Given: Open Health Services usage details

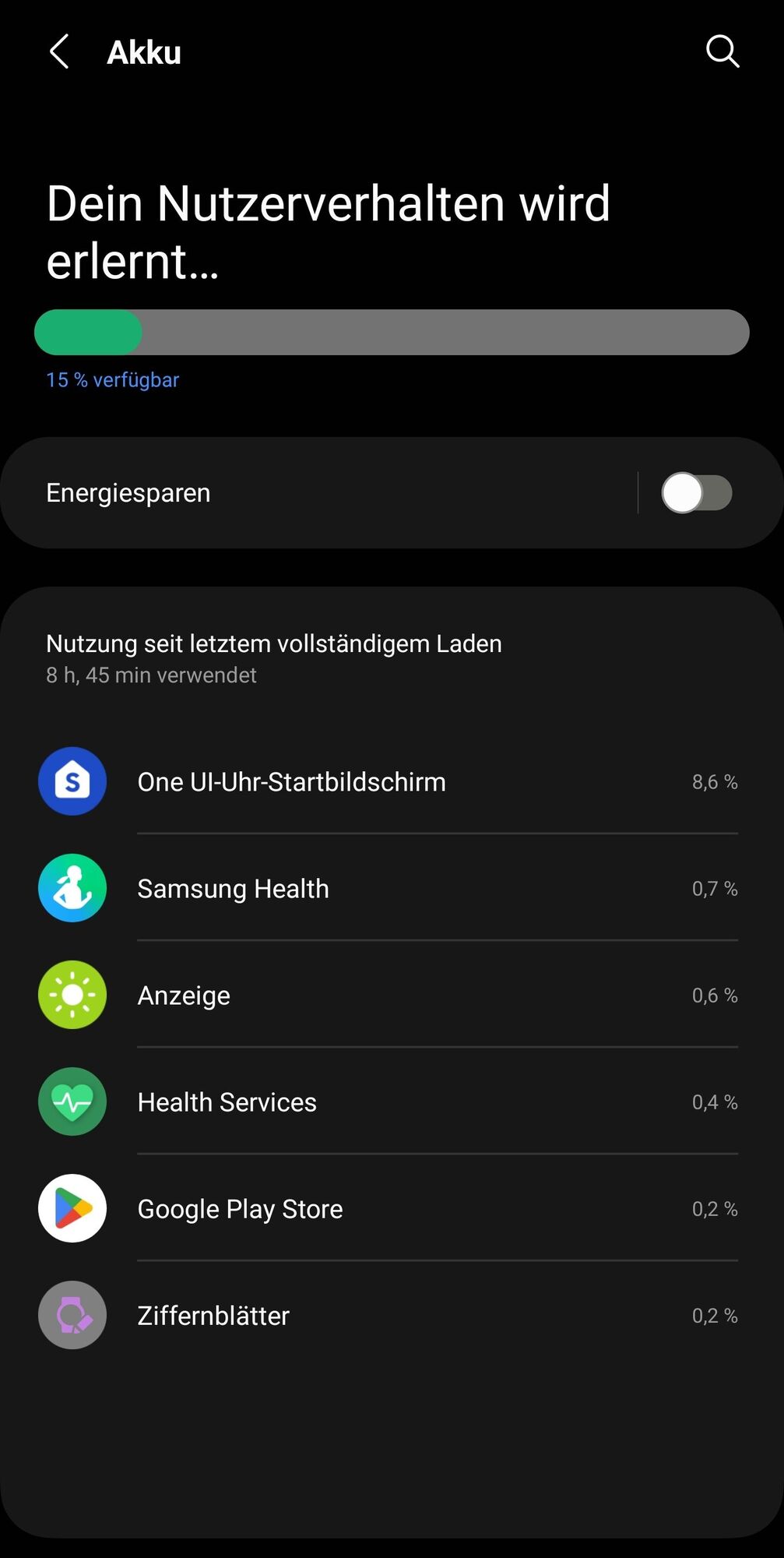Looking at the screenshot, I should 389,1102.
